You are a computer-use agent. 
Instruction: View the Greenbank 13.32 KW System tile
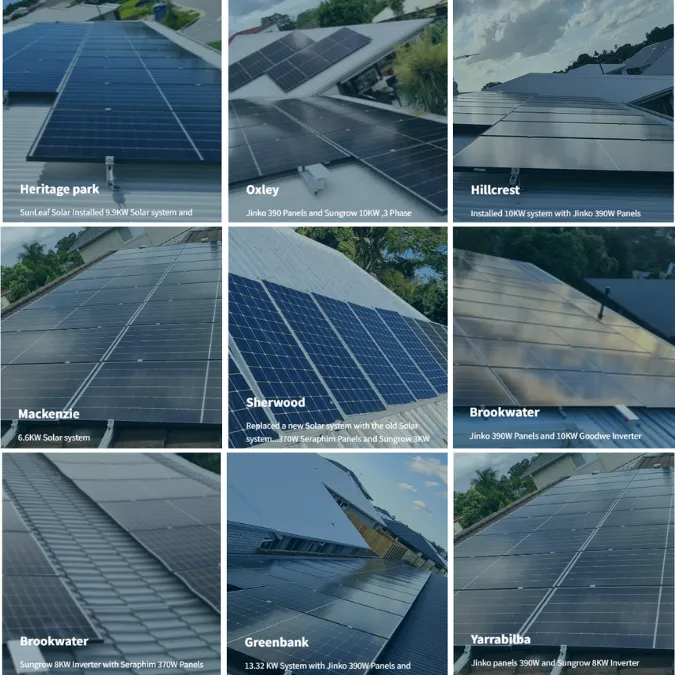(x=338, y=564)
